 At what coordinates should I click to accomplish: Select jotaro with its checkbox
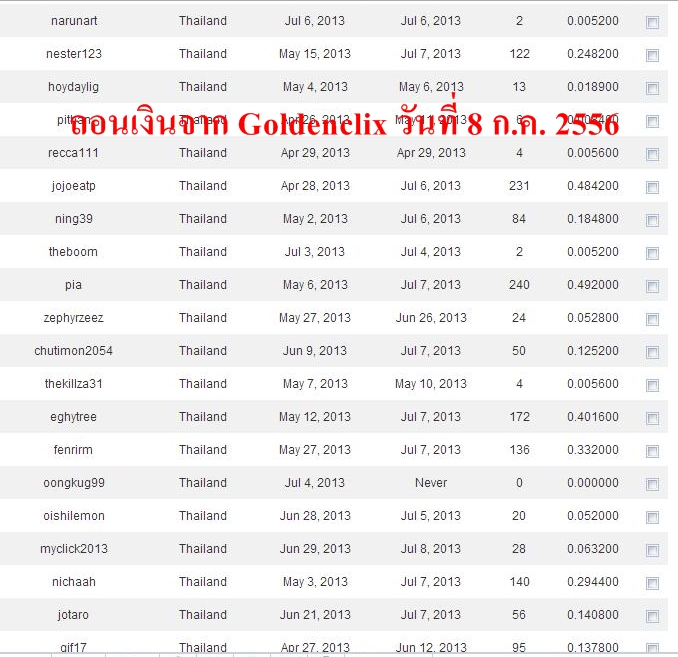(x=652, y=616)
